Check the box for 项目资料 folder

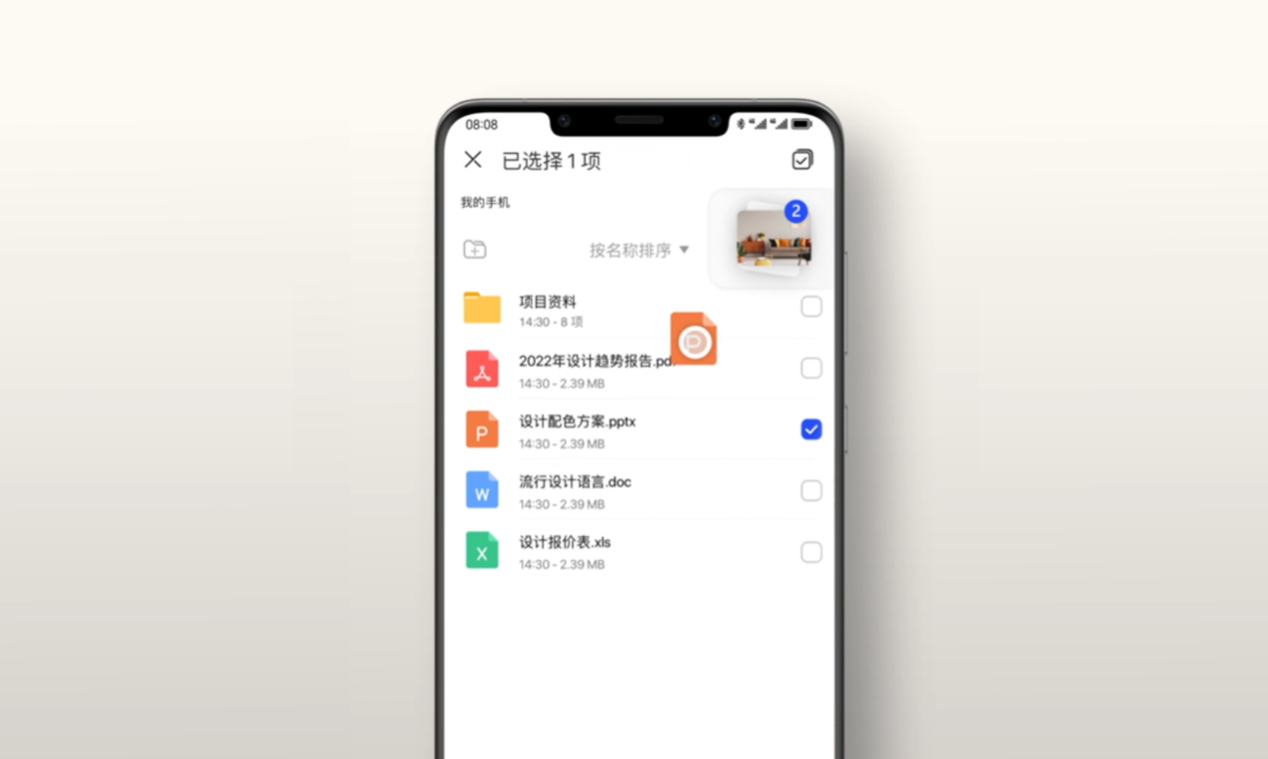pyautogui.click(x=811, y=307)
